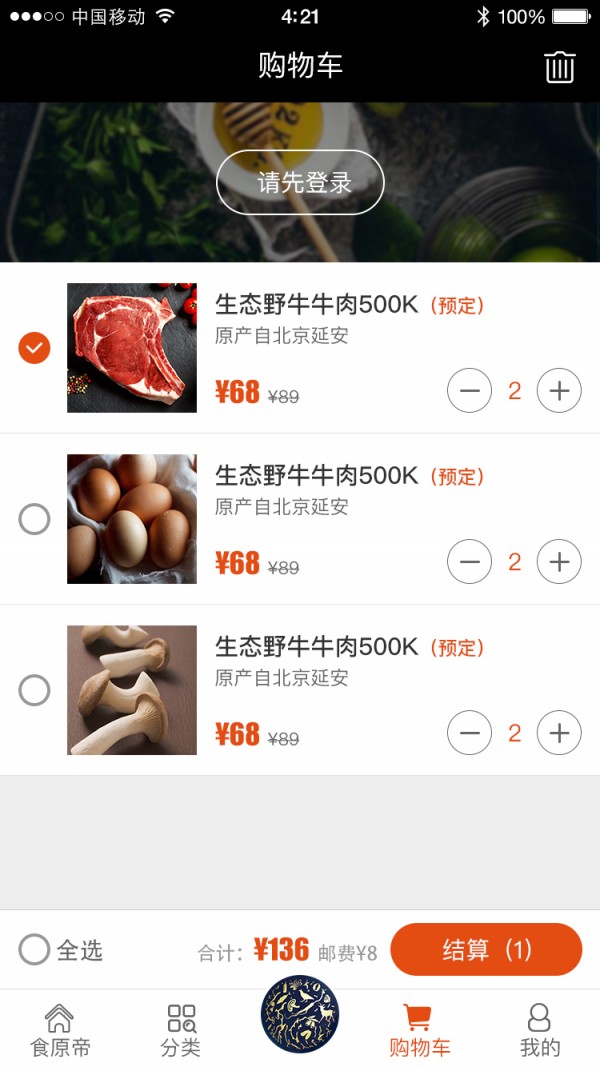Tap the 请先登录 login button

[300, 183]
